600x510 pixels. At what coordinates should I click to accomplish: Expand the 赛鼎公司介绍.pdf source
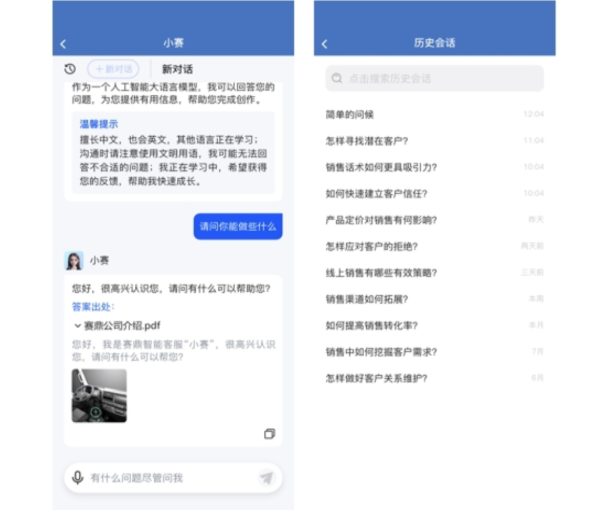pos(116,324)
